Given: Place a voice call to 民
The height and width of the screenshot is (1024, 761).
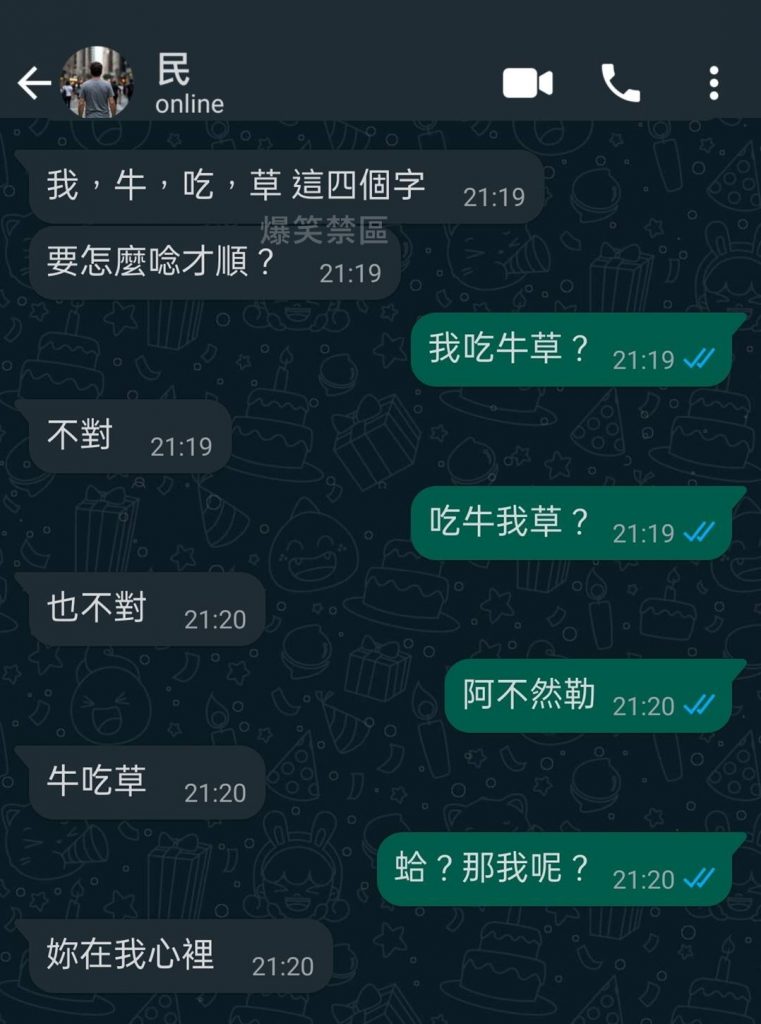Looking at the screenshot, I should 620,84.
